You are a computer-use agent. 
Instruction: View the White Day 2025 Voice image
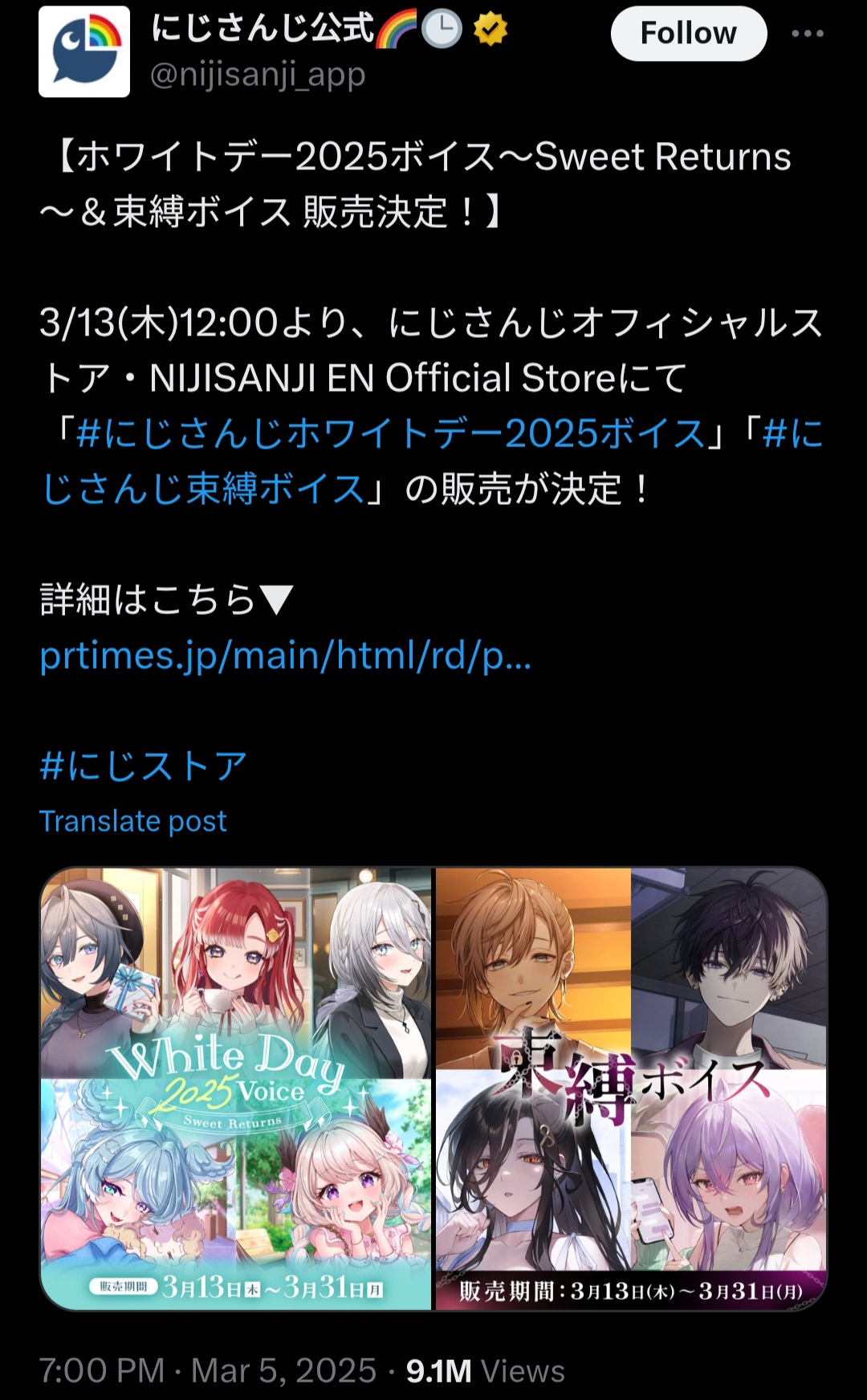tap(236, 1088)
